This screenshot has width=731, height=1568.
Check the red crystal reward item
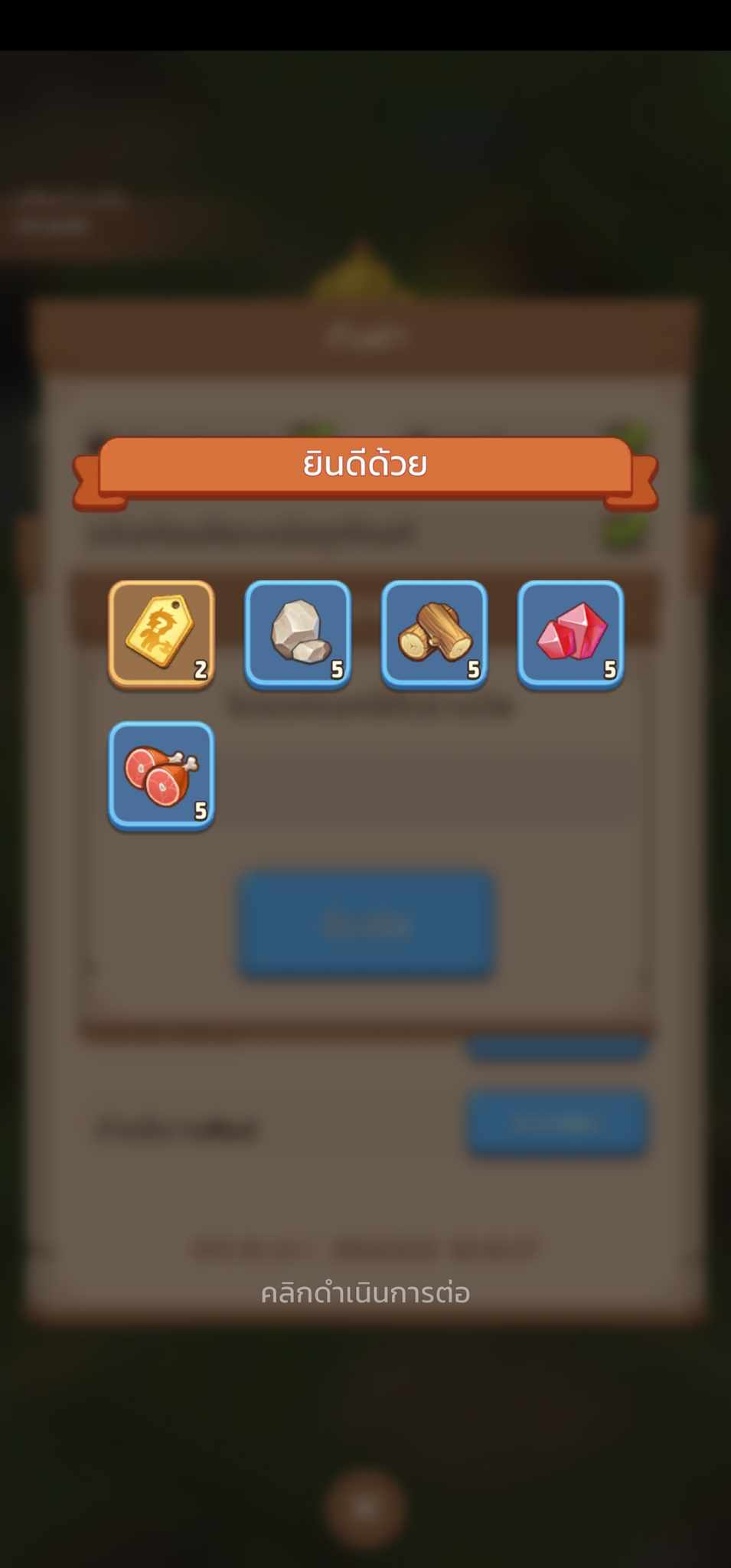(x=571, y=634)
